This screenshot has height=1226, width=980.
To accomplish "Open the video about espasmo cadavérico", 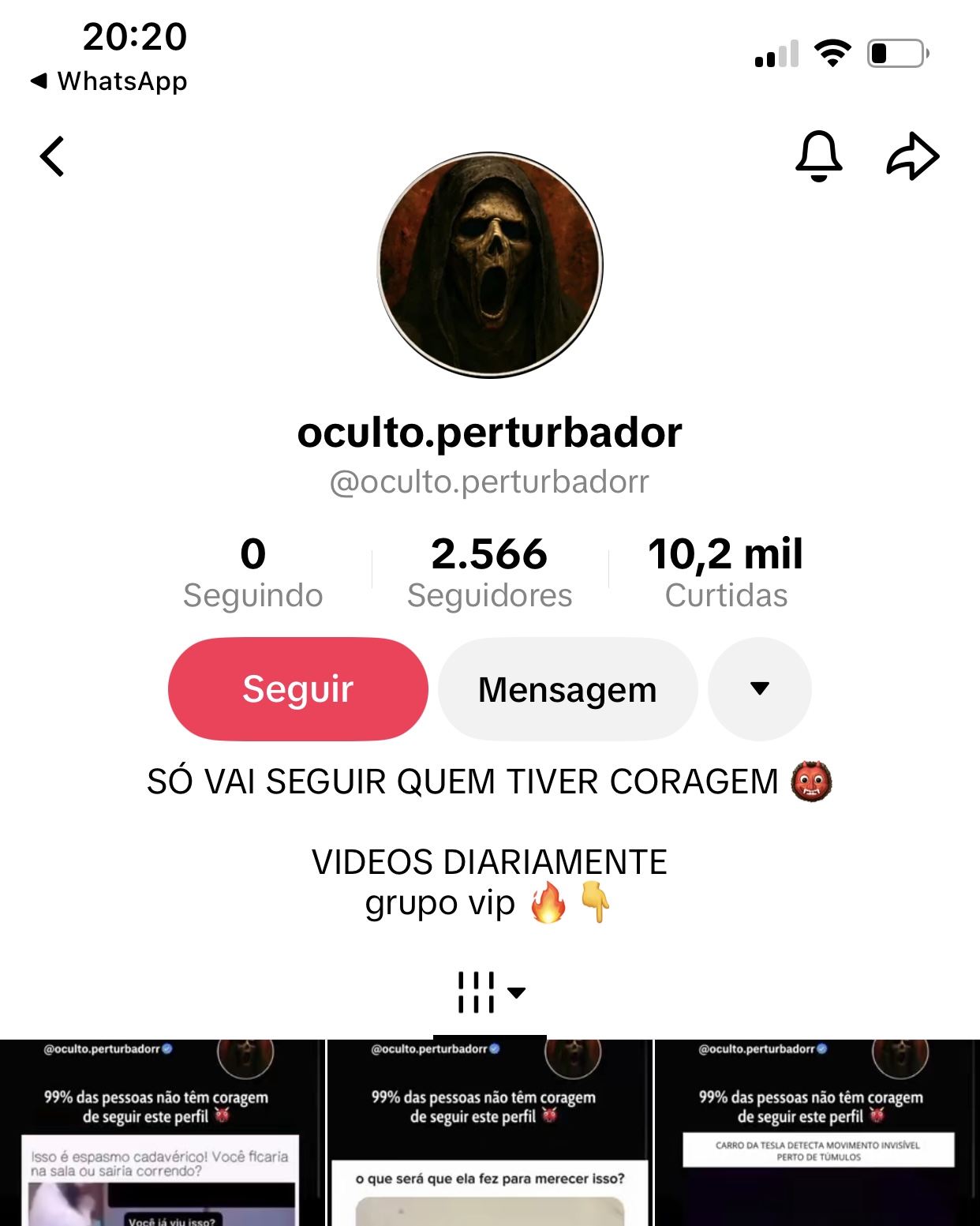I will tap(162, 1134).
